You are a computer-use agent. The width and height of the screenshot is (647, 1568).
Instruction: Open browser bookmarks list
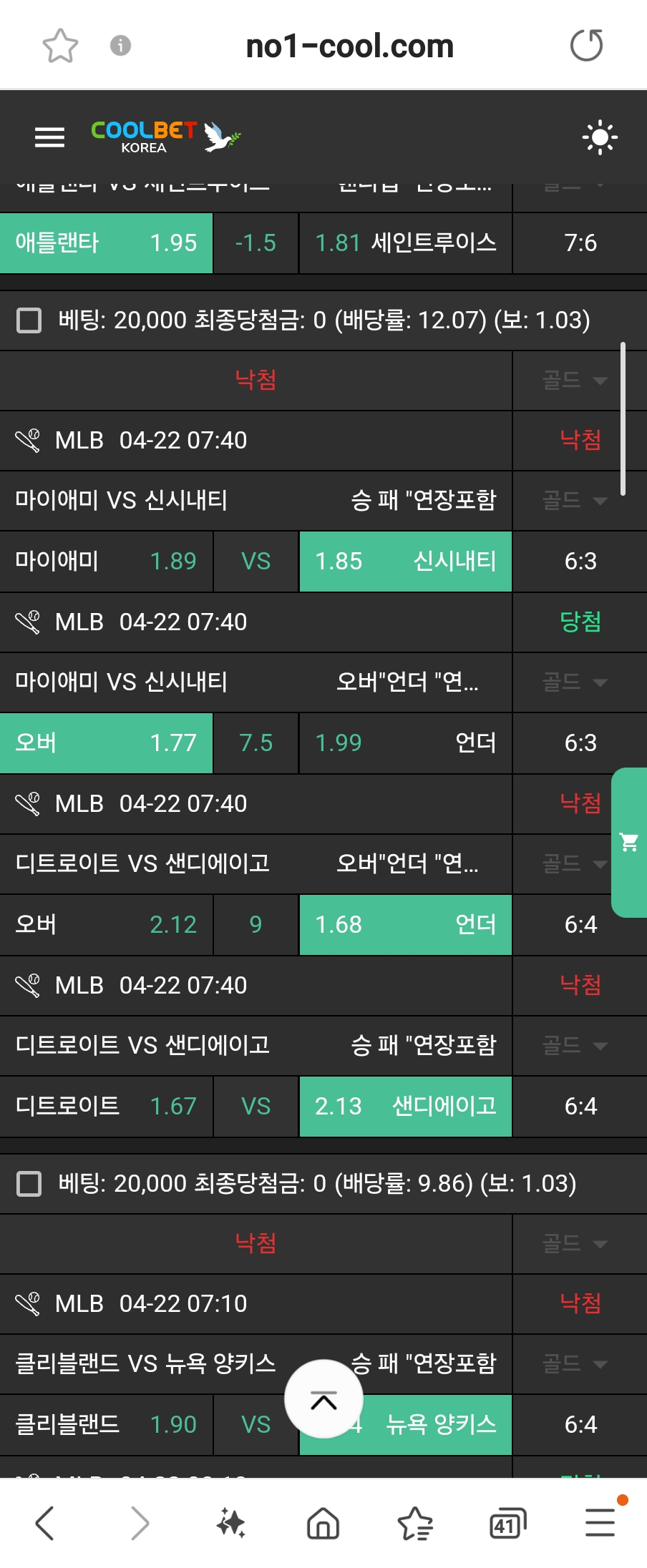pos(415,1522)
